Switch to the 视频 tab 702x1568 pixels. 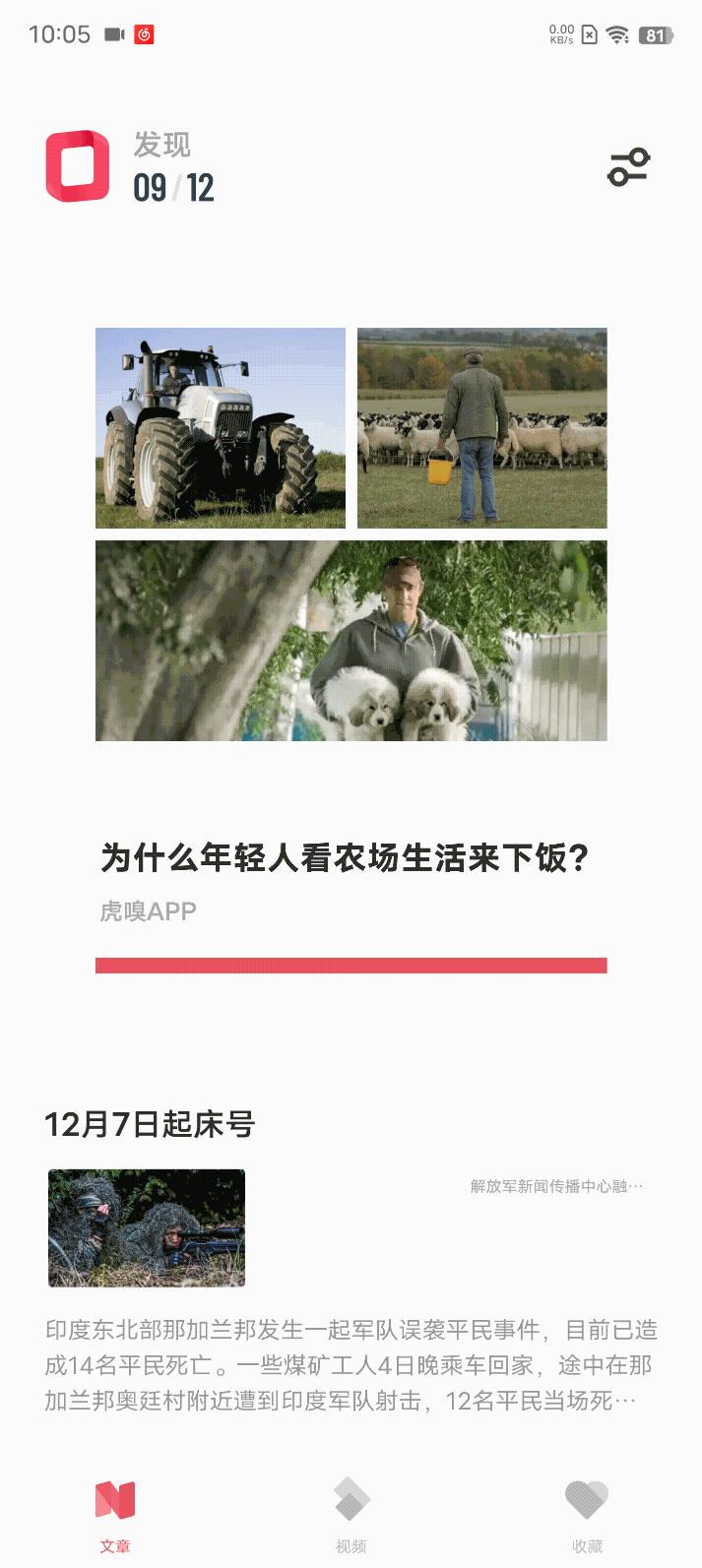tap(351, 1514)
